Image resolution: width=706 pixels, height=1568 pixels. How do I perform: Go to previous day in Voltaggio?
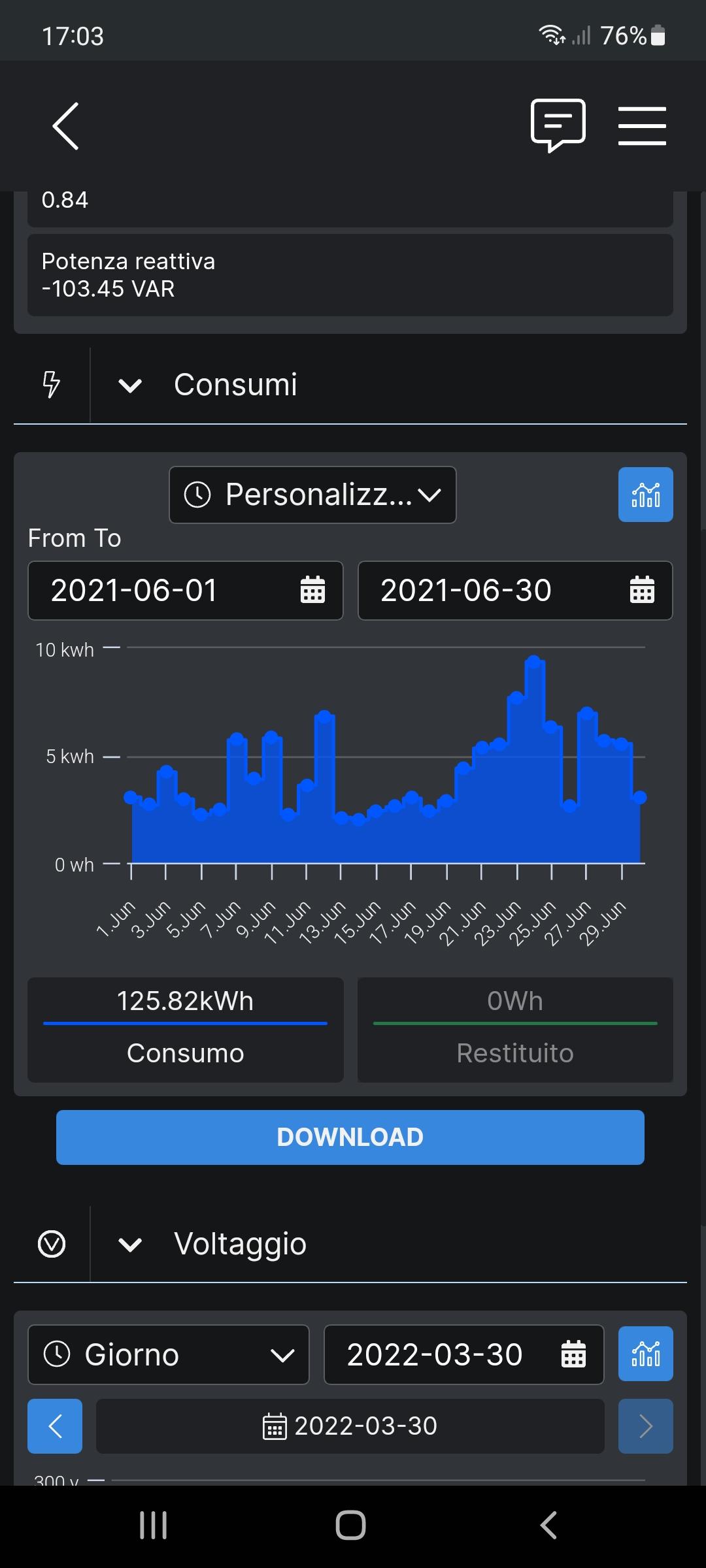coord(55,1426)
